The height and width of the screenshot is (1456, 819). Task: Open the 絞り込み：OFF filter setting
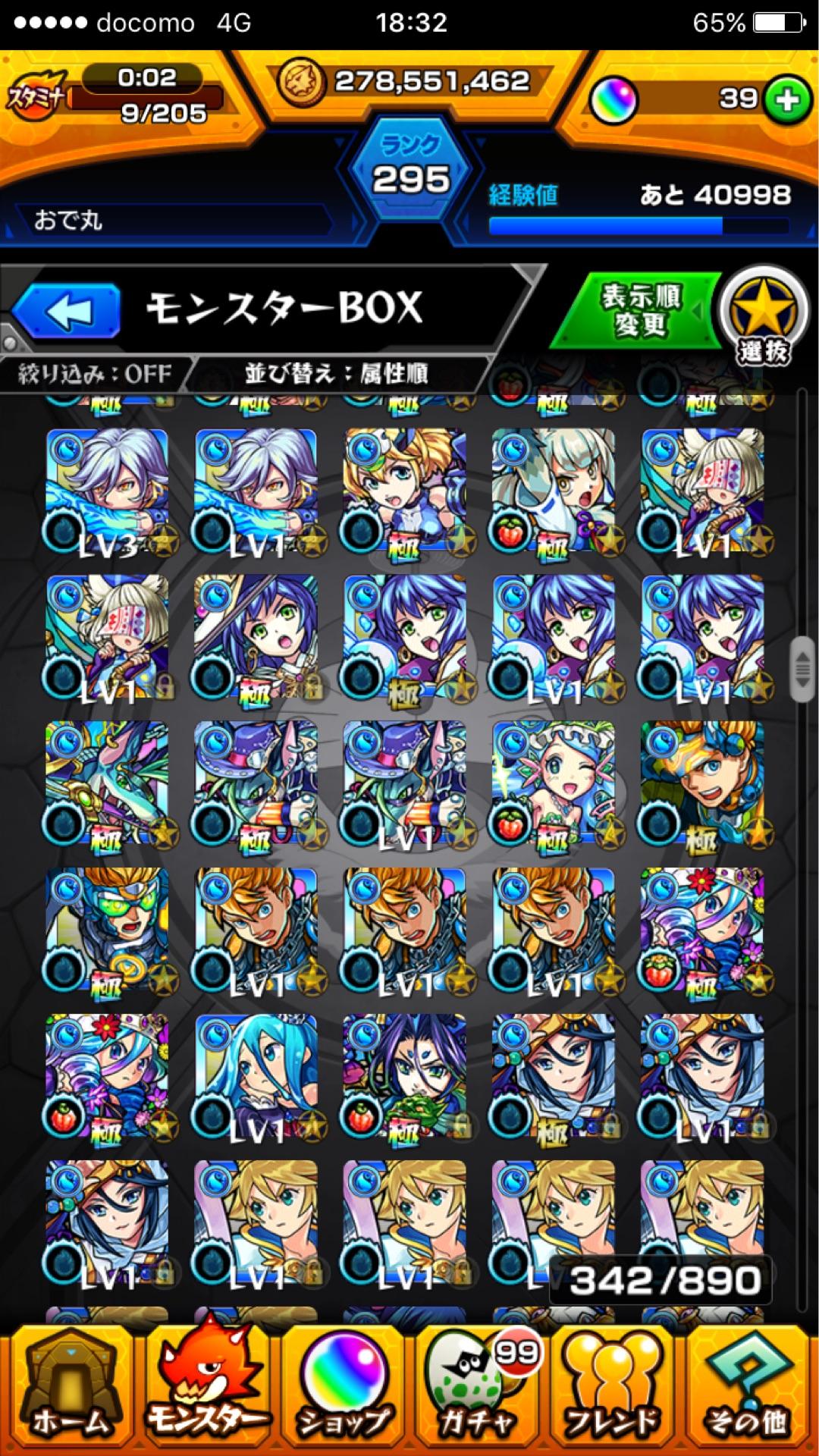coord(95,374)
